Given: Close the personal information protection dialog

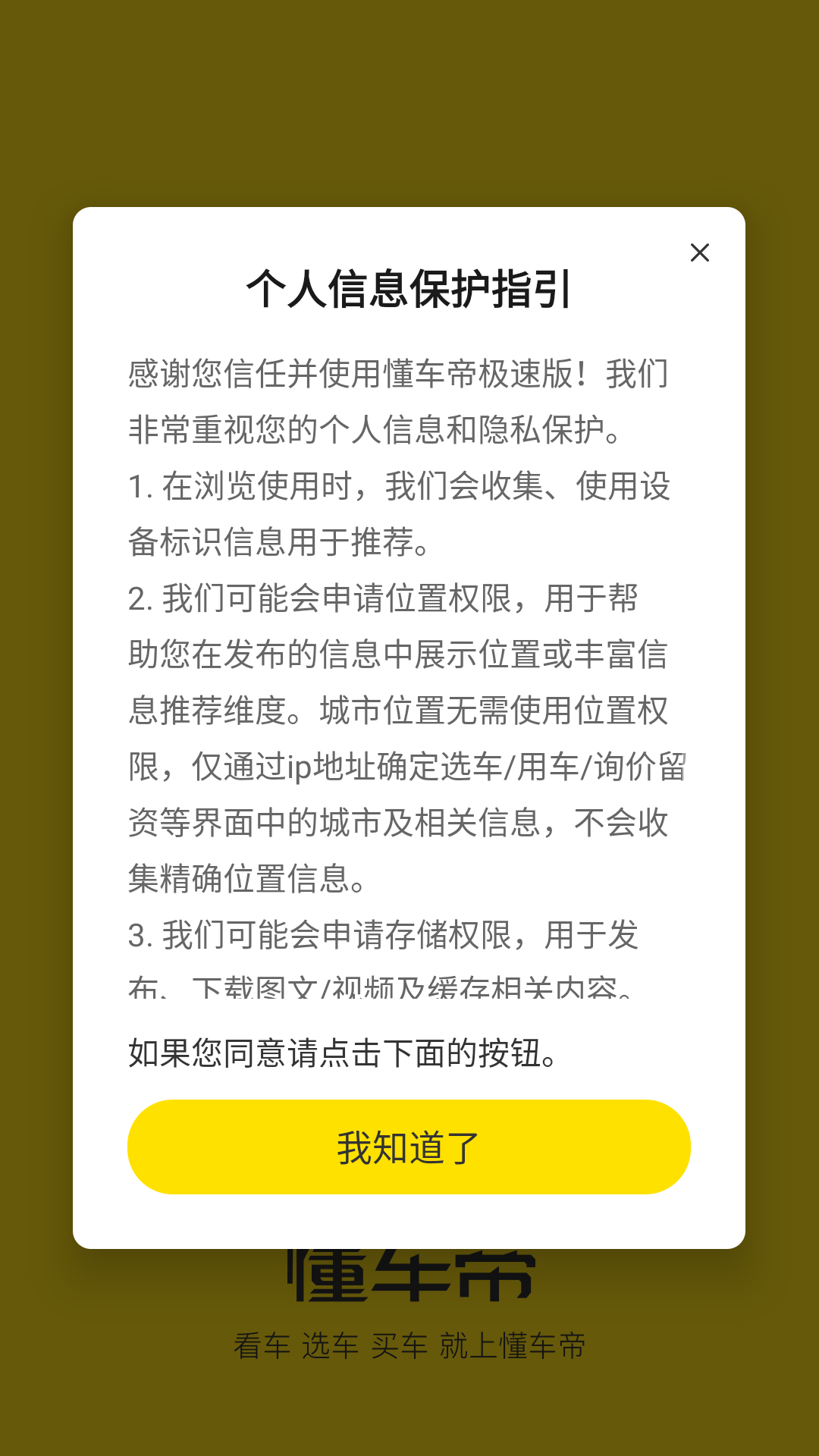Looking at the screenshot, I should [x=699, y=253].
